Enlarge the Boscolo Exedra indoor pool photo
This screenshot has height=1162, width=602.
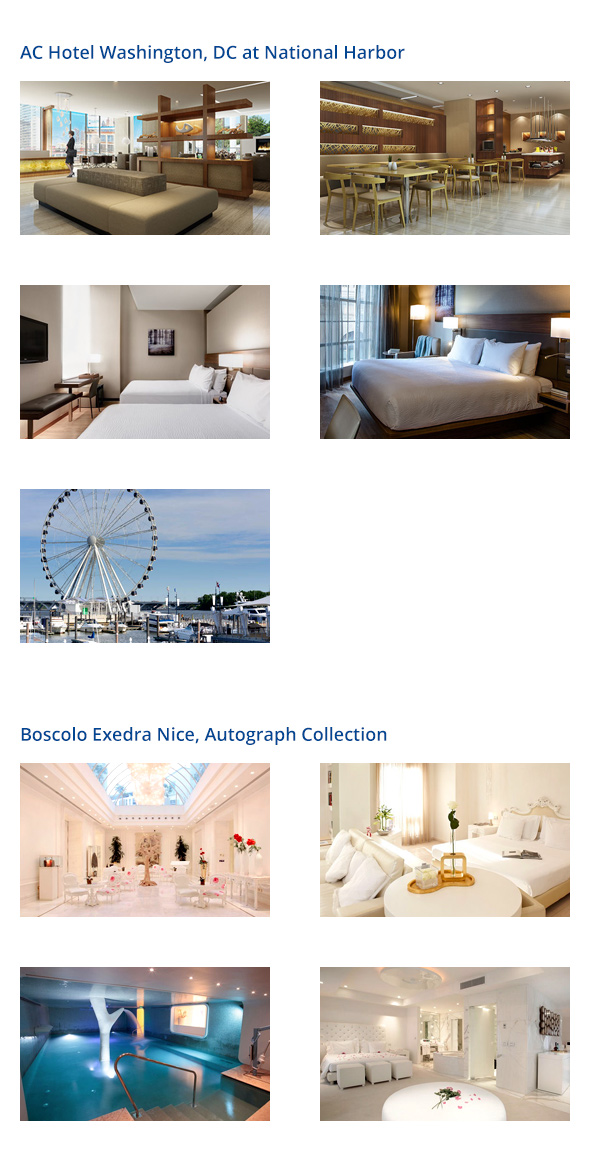point(145,1044)
